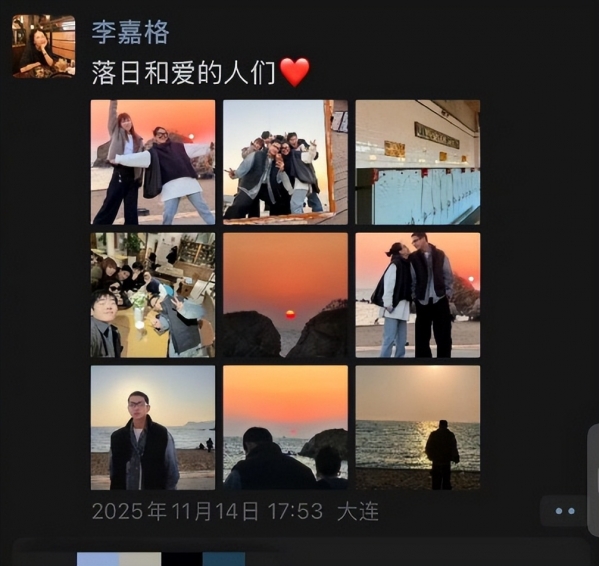Enlarge the sunset between rocks photo
The width and height of the screenshot is (600, 566).
(285, 295)
